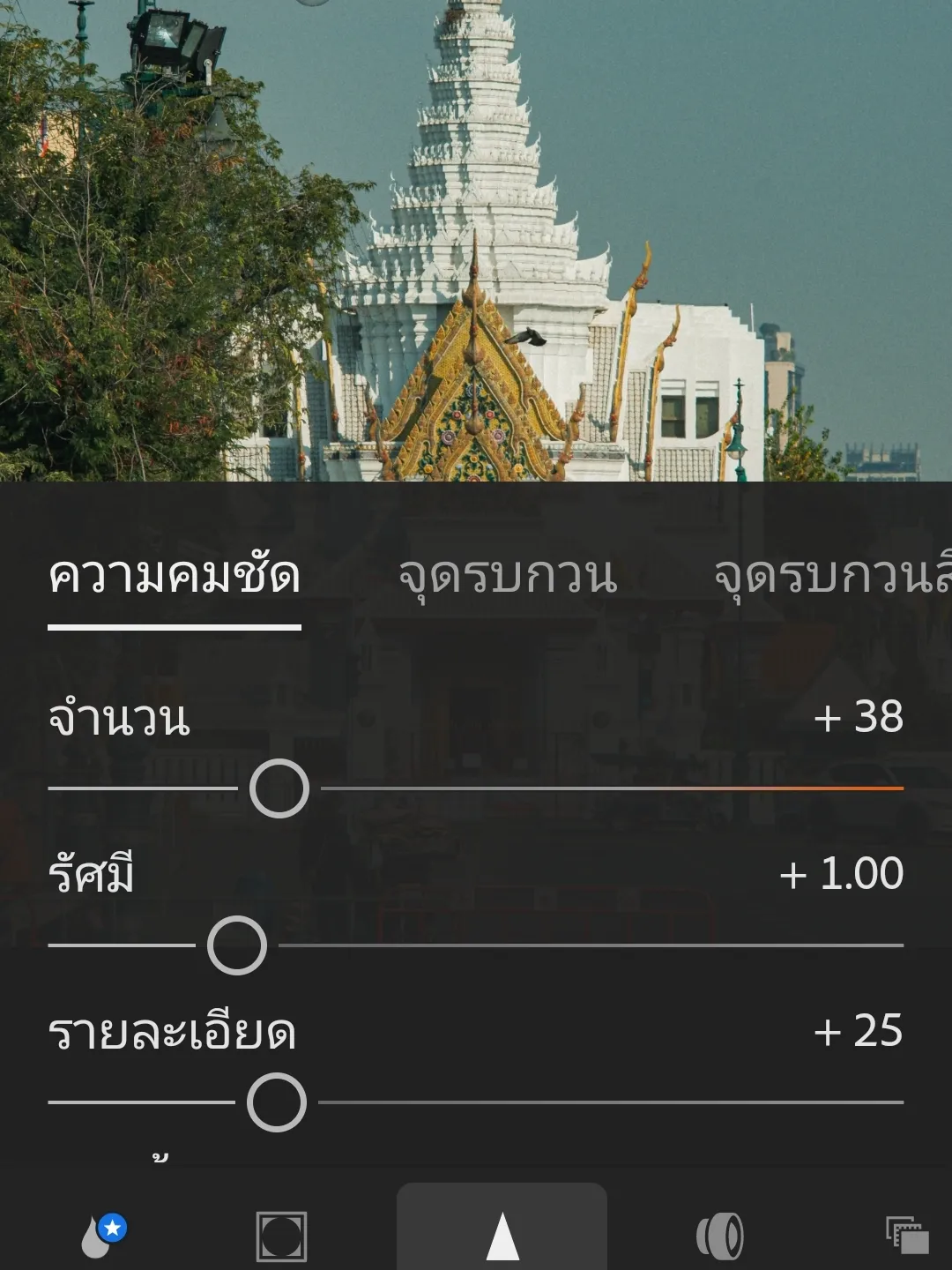952x1270 pixels.
Task: Tap the รัศมี slider handle
Action: [x=235, y=944]
